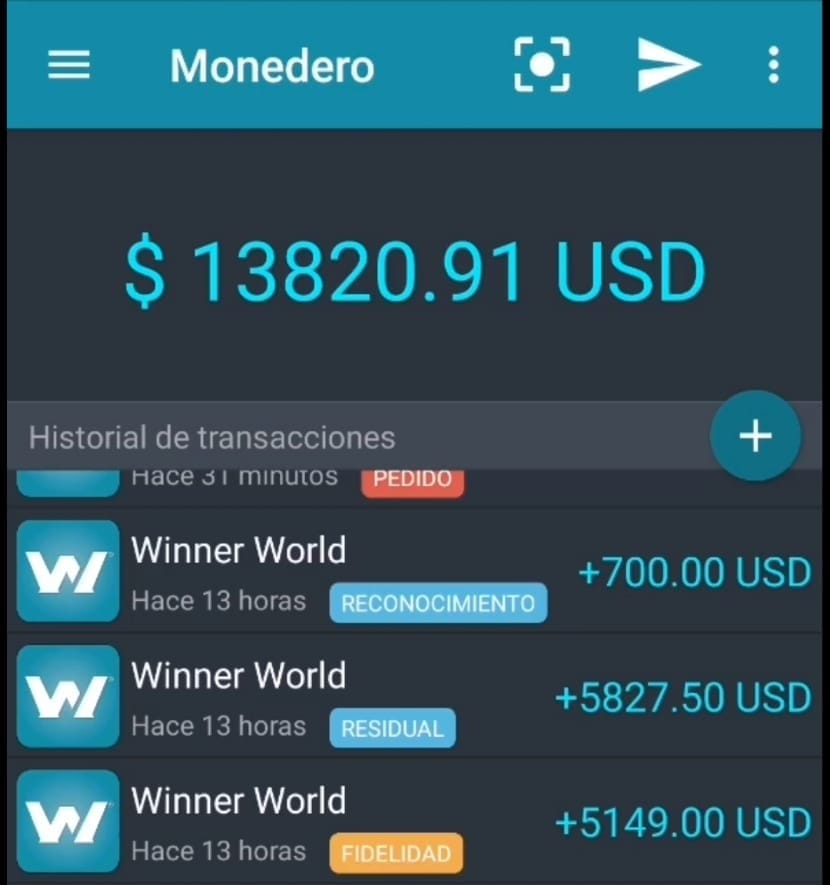Select the Winner World logo on RECONOCIMIENTO transaction
Image resolution: width=830 pixels, height=885 pixels.
pos(66,571)
